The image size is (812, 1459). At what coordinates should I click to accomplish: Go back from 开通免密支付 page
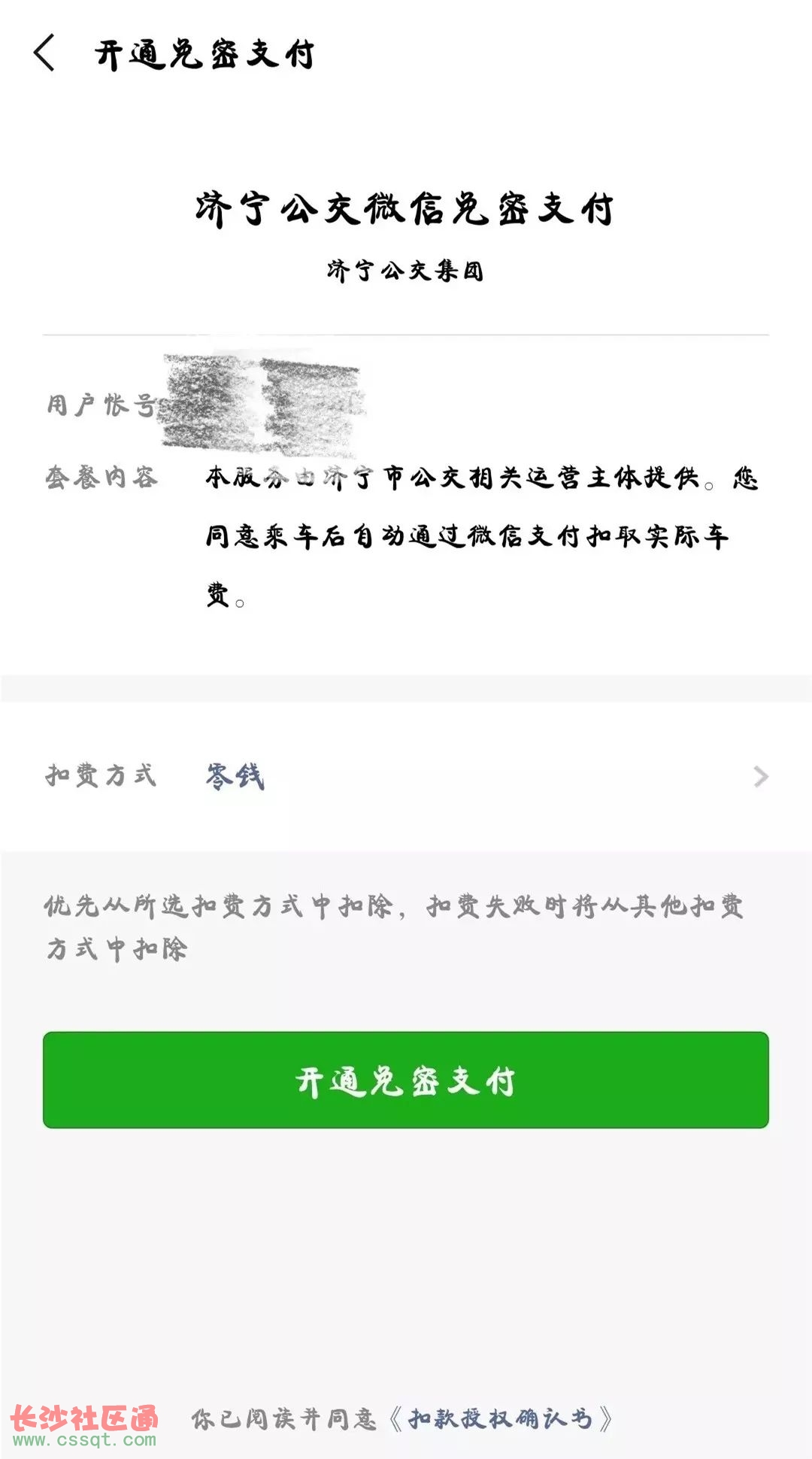pos(44,53)
